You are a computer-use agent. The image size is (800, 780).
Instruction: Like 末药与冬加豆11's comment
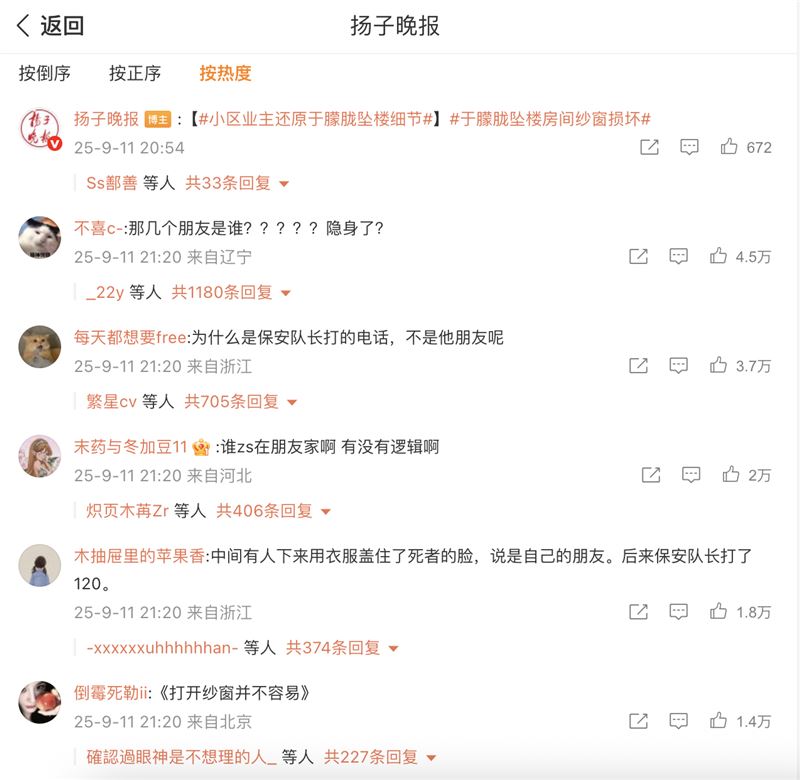pyautogui.click(x=731, y=475)
